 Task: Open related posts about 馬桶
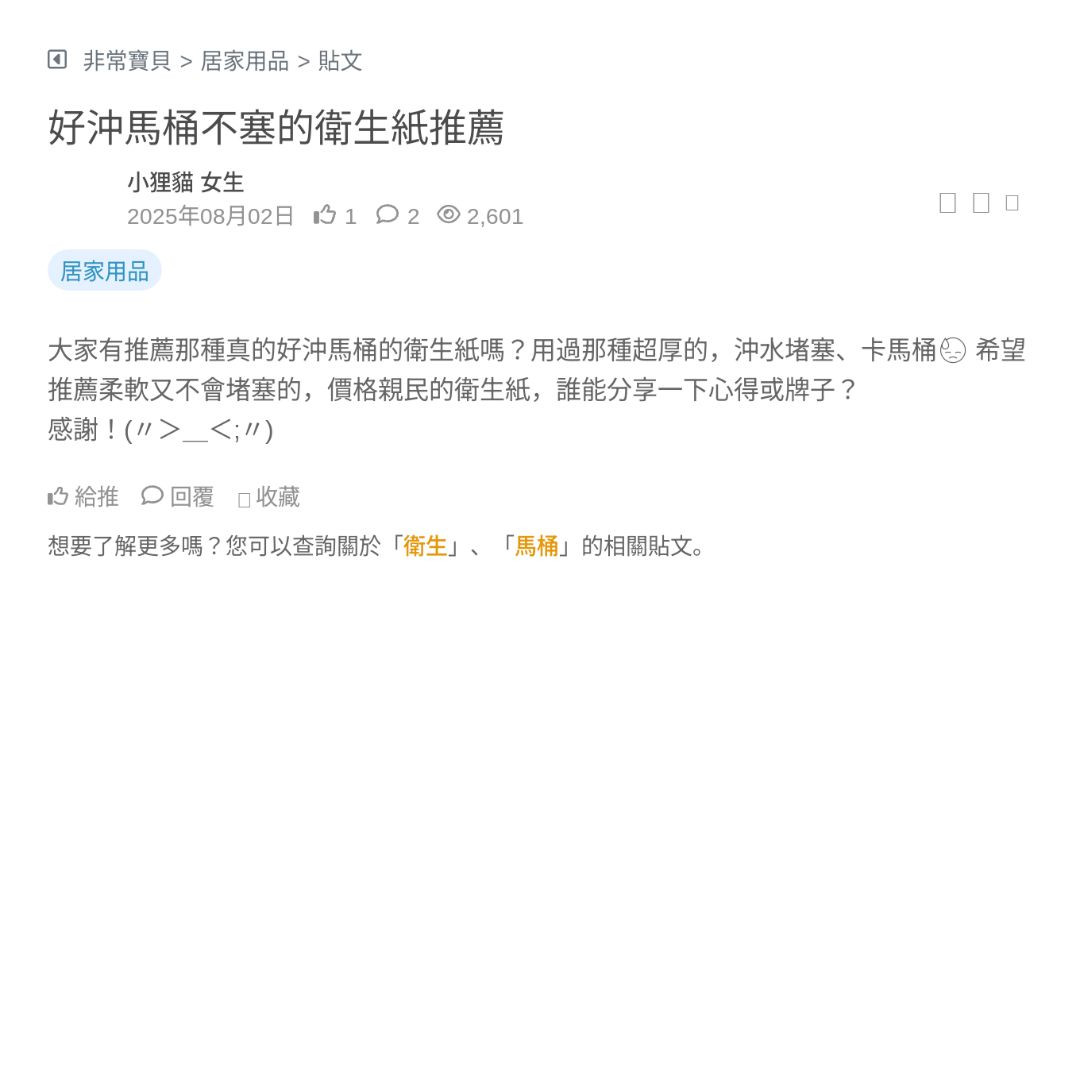tap(537, 546)
